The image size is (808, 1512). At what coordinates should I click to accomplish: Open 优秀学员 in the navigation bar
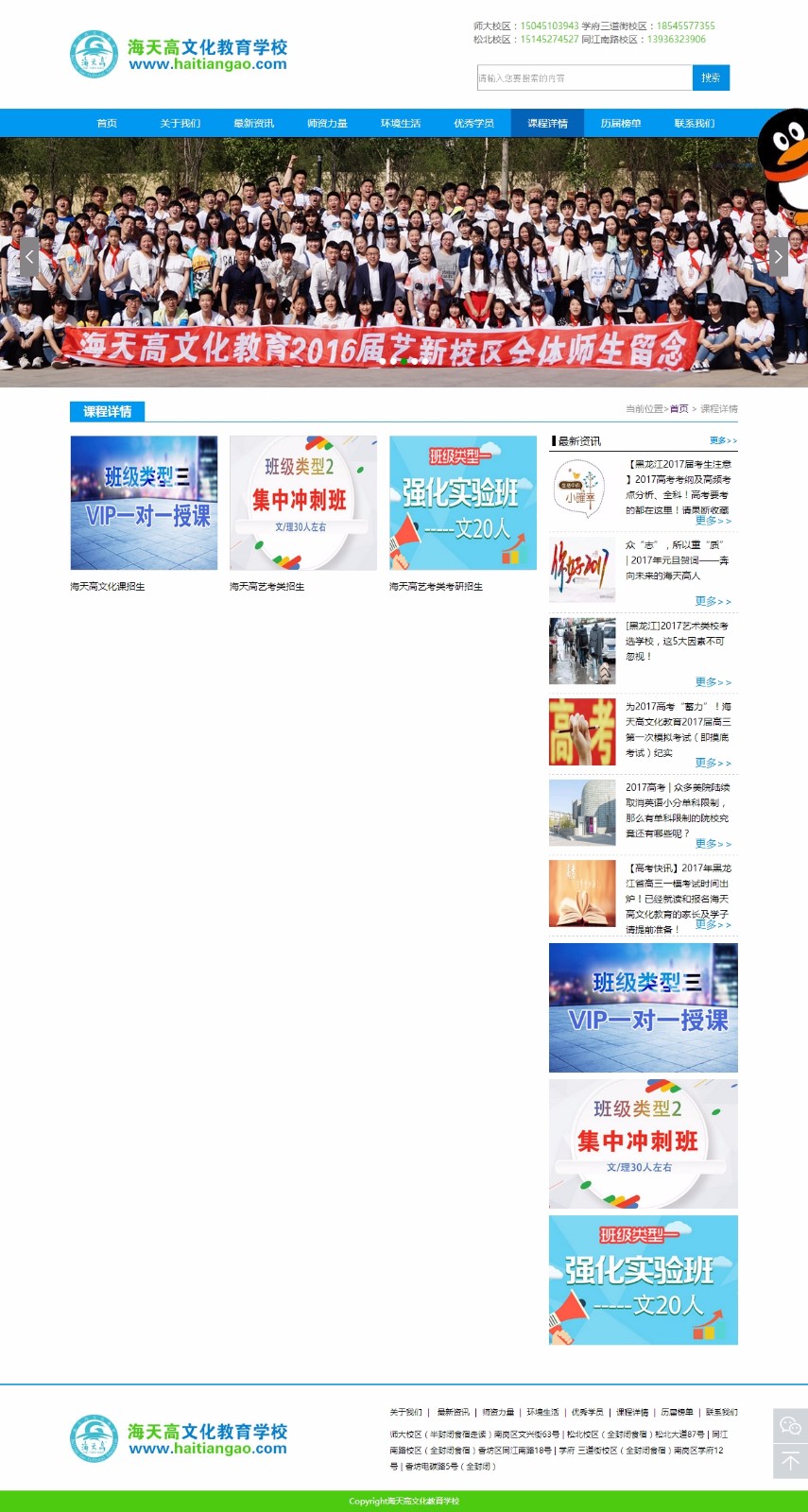click(473, 124)
